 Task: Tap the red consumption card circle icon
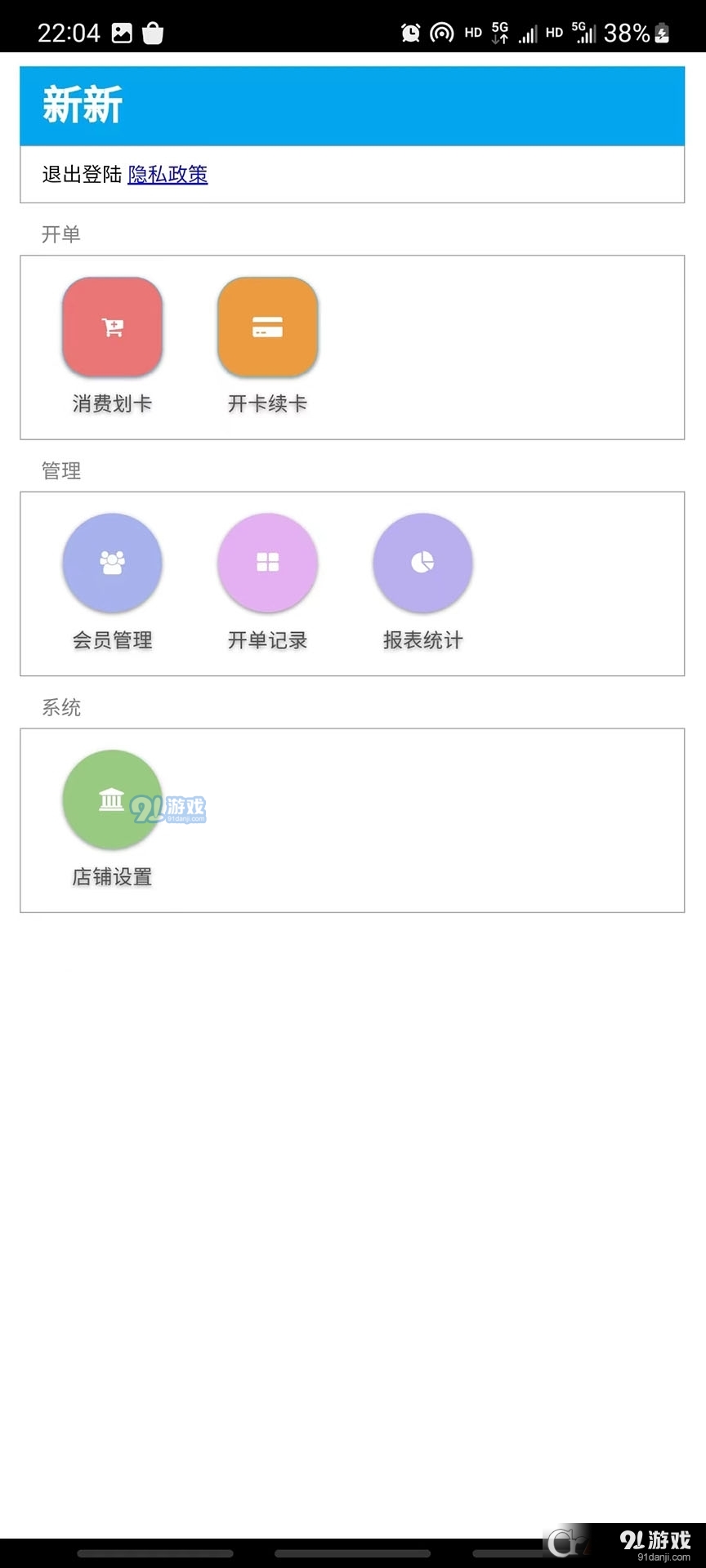click(x=111, y=326)
